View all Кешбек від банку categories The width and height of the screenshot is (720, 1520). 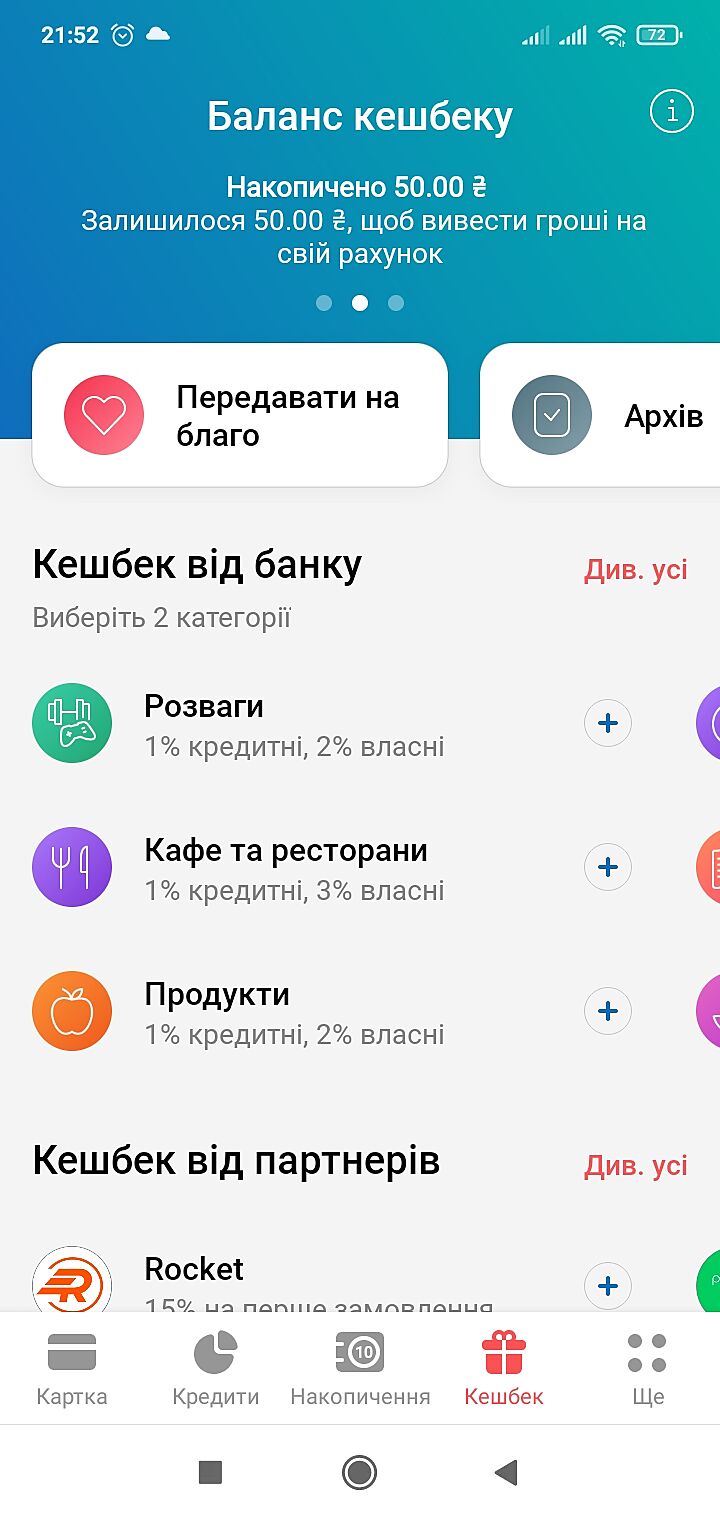[x=636, y=569]
